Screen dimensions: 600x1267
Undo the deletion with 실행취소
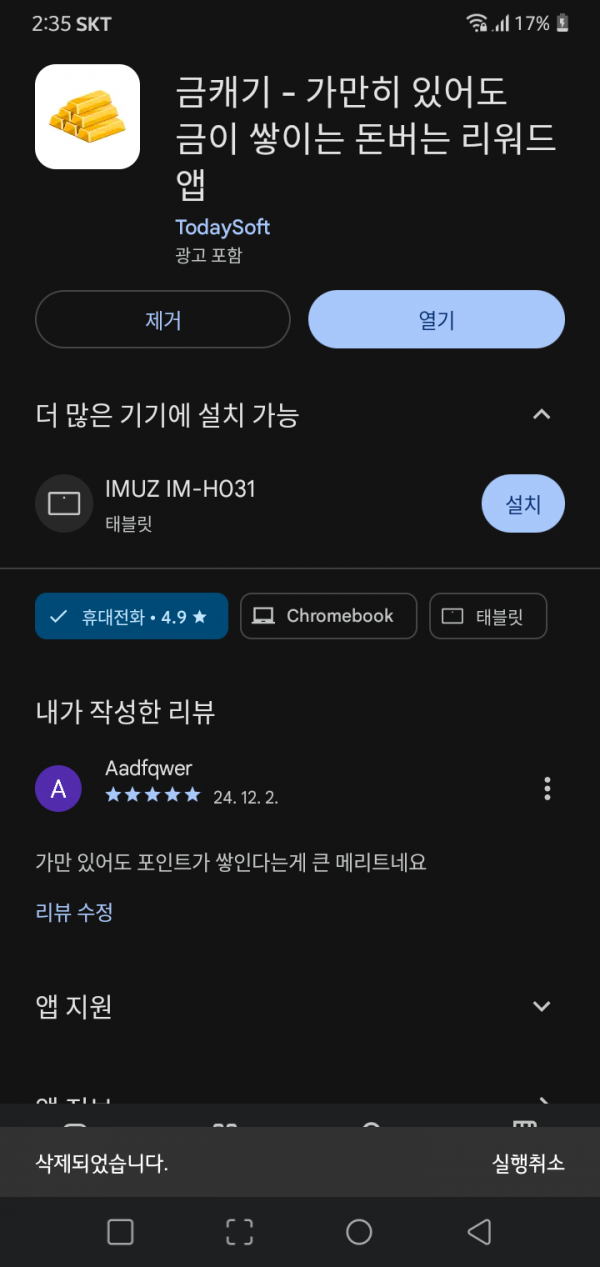pos(528,1163)
